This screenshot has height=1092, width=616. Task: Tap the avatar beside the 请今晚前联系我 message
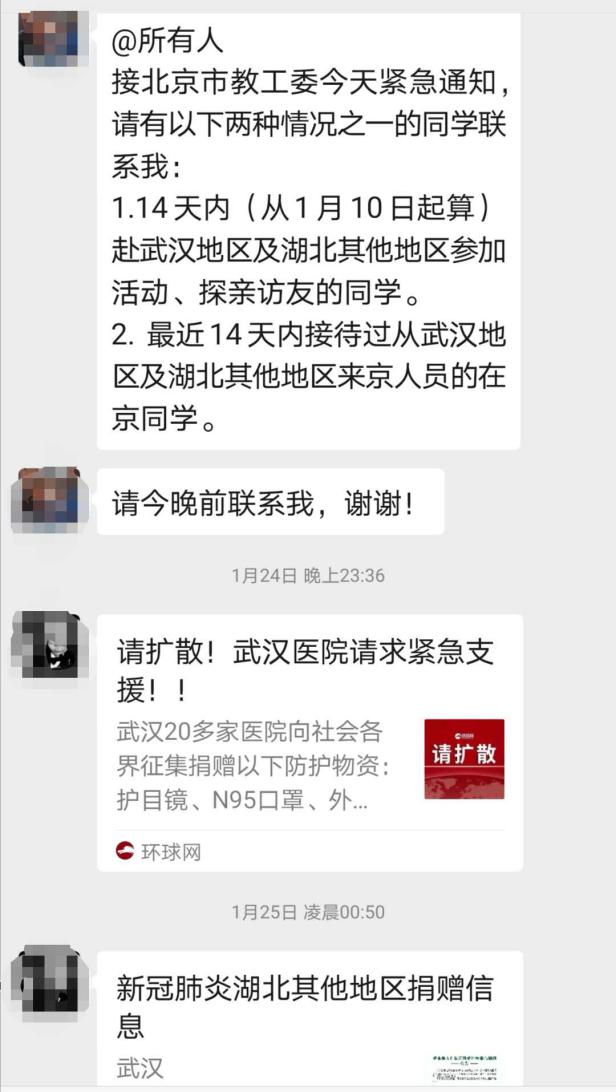(x=46, y=500)
